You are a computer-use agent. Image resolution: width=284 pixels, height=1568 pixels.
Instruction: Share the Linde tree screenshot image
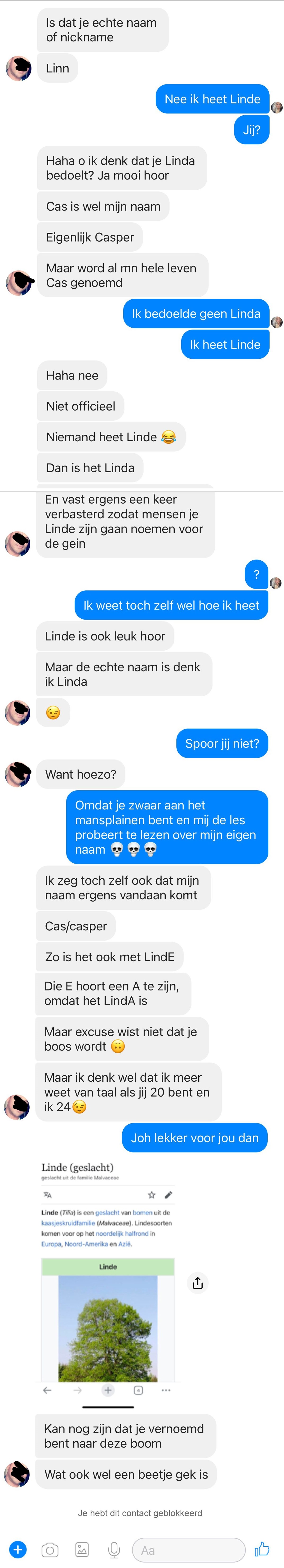click(x=198, y=1282)
